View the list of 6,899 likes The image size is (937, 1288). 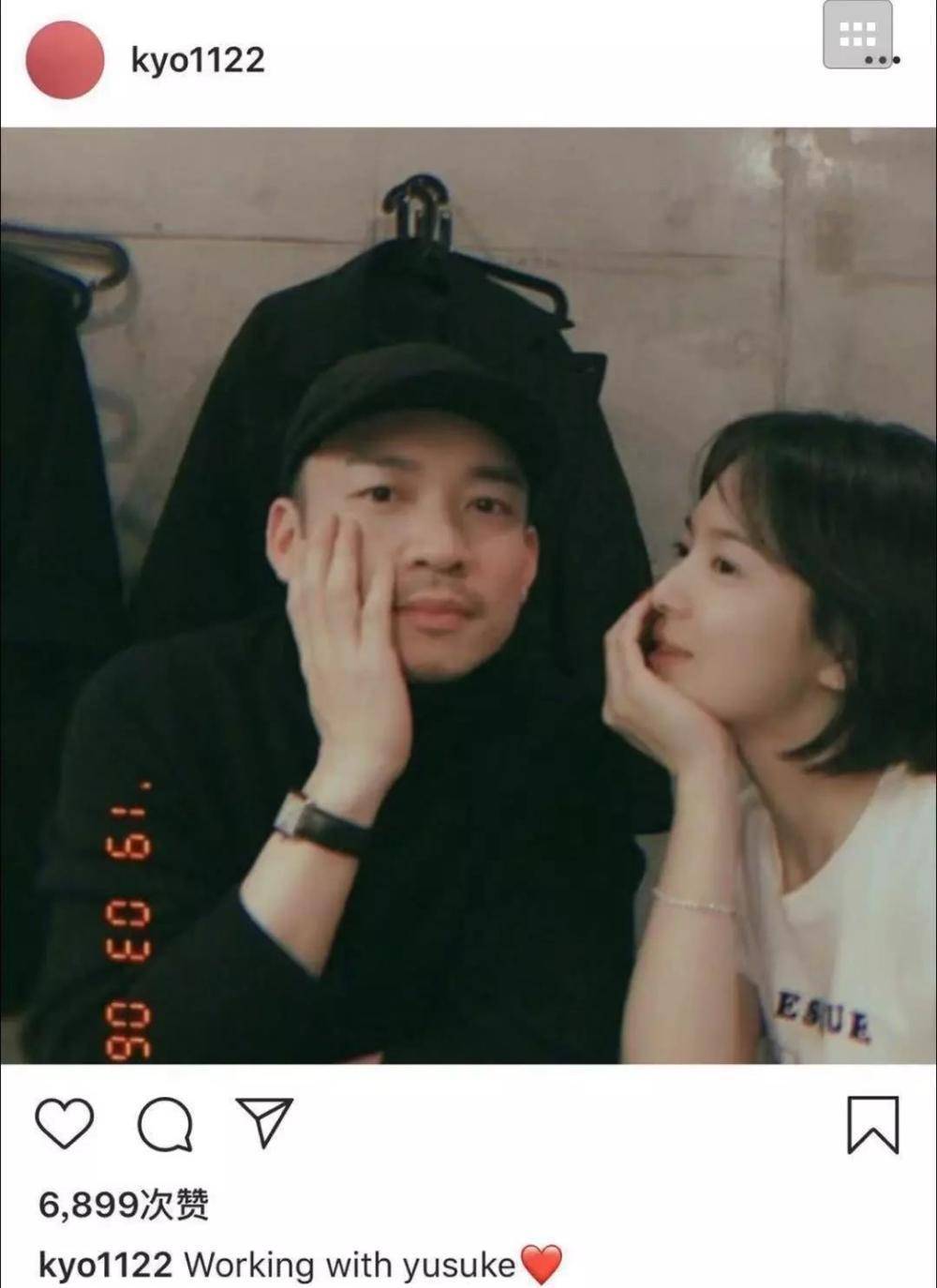tap(123, 1205)
